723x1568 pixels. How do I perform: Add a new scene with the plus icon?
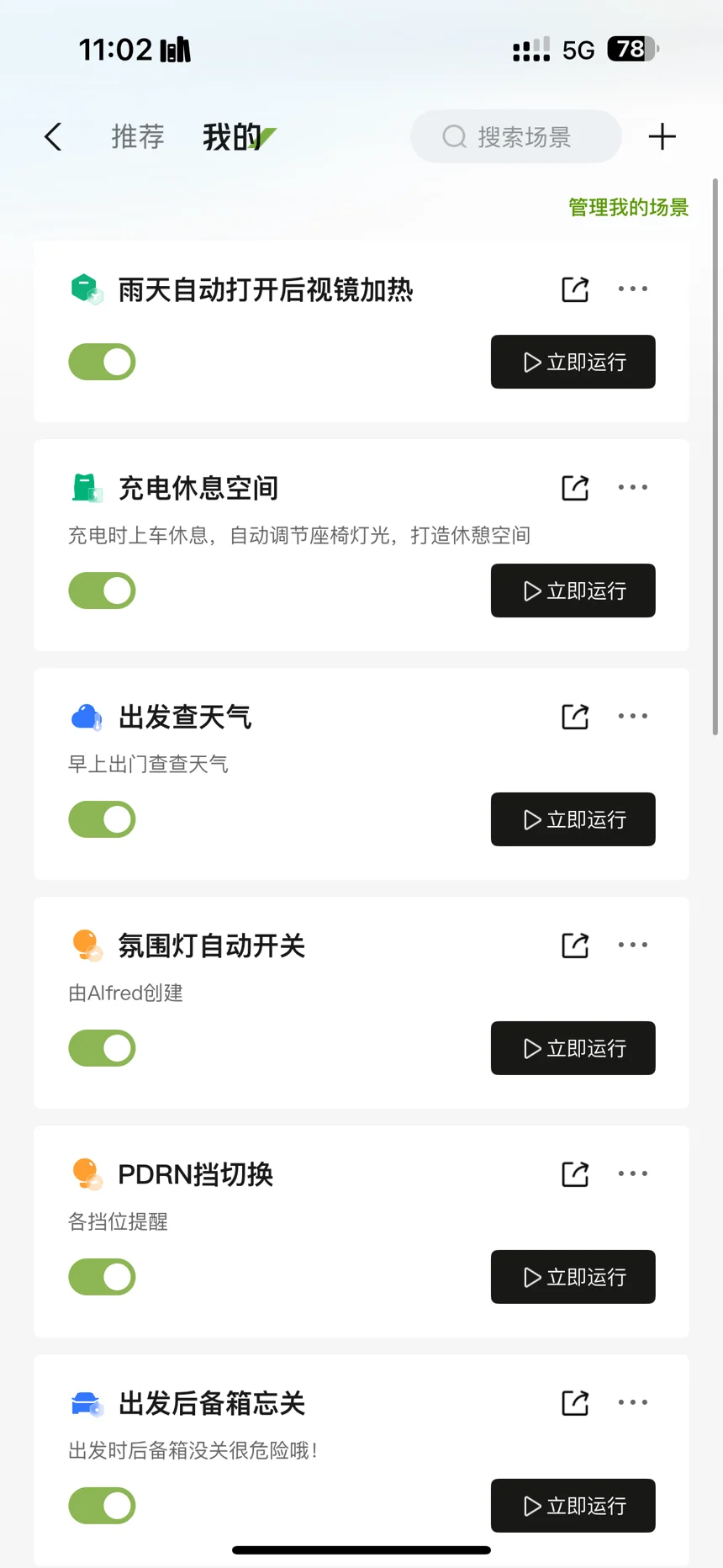(662, 136)
